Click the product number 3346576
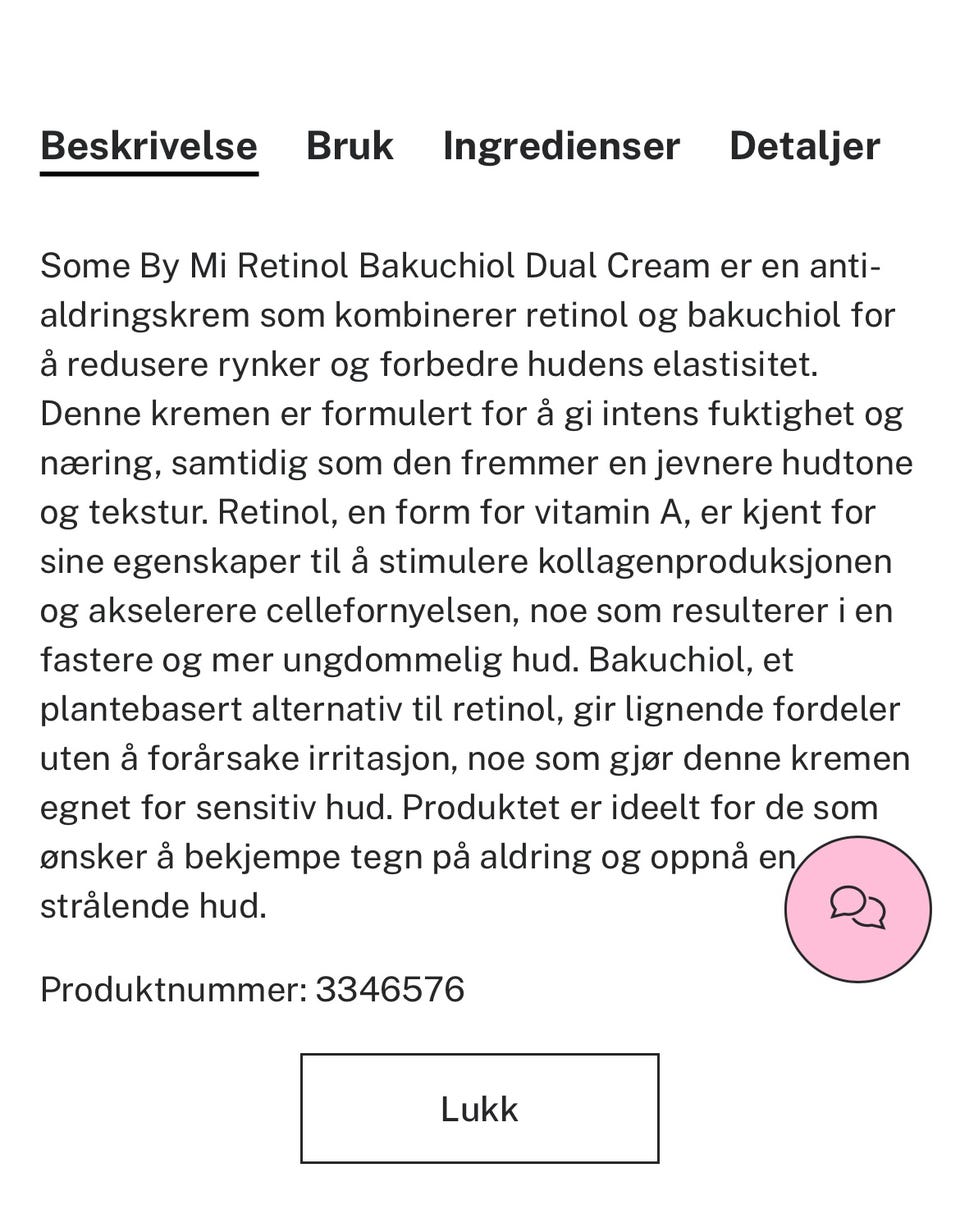Image resolution: width=960 pixels, height=1223 pixels. click(388, 990)
